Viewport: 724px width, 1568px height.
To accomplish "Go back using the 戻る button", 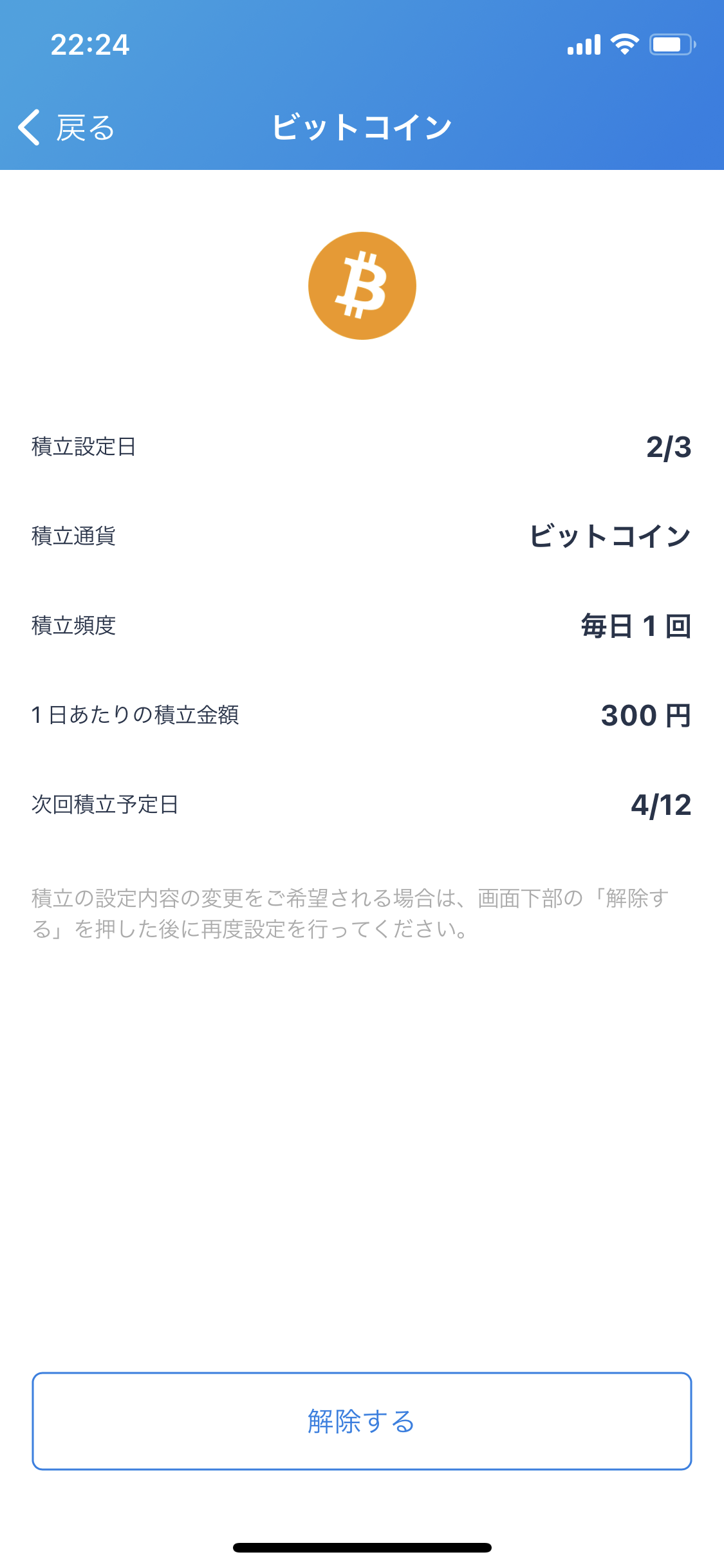I will 66,127.
